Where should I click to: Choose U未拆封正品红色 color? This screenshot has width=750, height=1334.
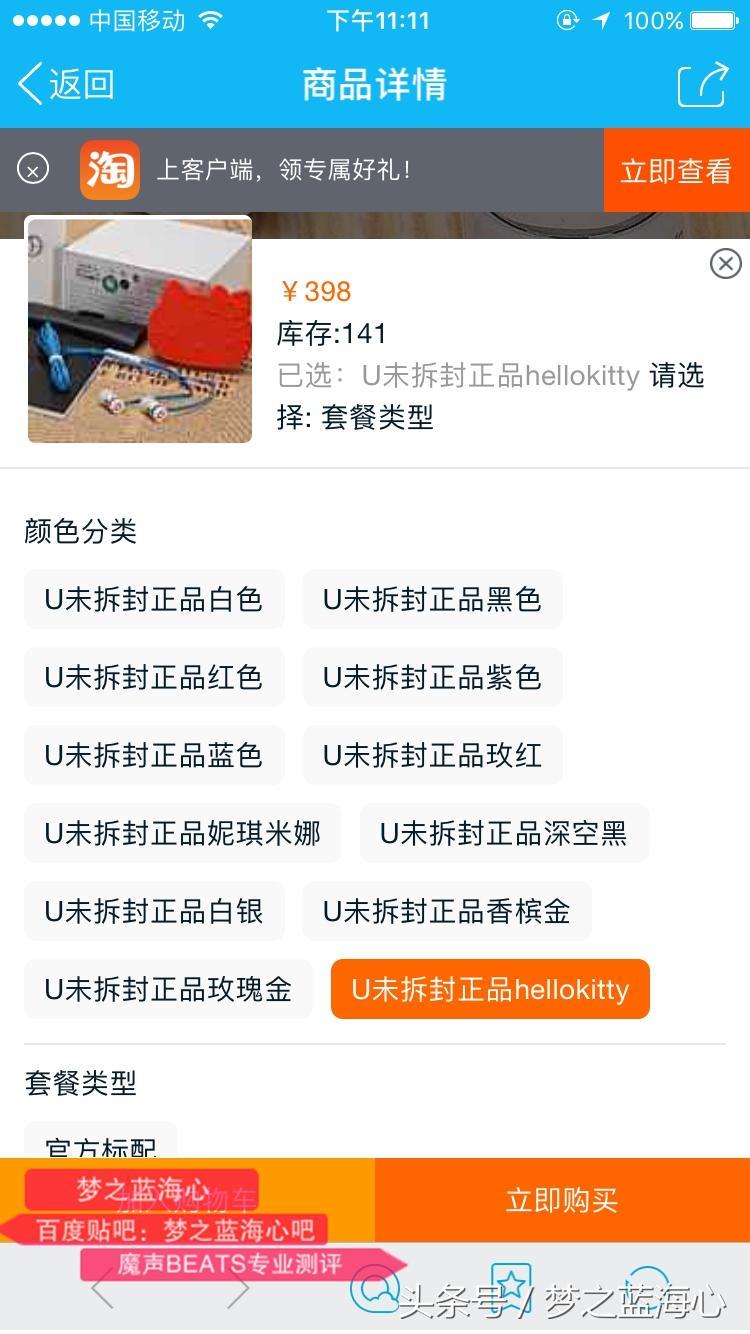(154, 677)
